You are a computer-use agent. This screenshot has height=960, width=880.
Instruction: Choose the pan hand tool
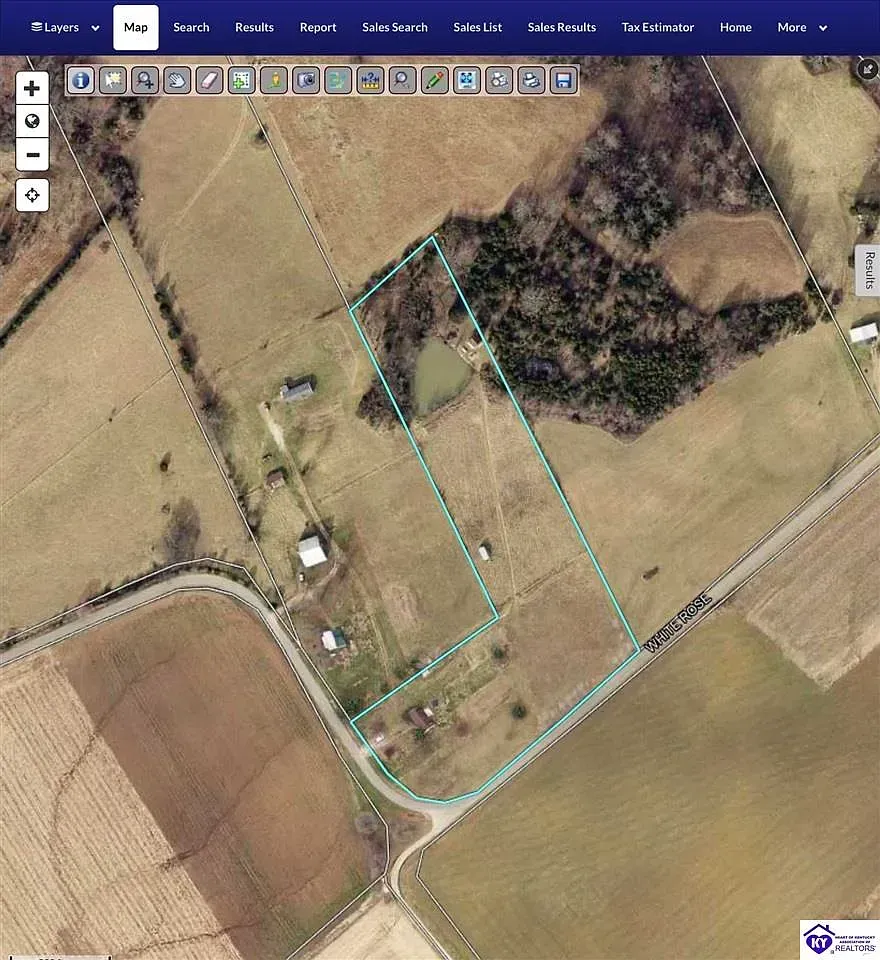tap(177, 81)
